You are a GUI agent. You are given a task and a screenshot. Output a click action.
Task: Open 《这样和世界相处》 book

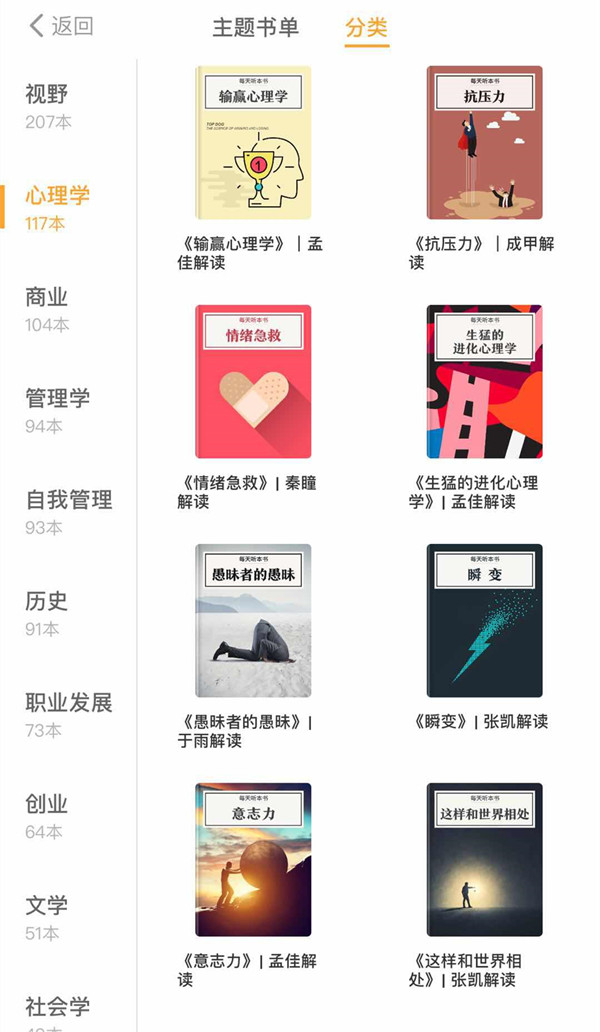coord(484,859)
